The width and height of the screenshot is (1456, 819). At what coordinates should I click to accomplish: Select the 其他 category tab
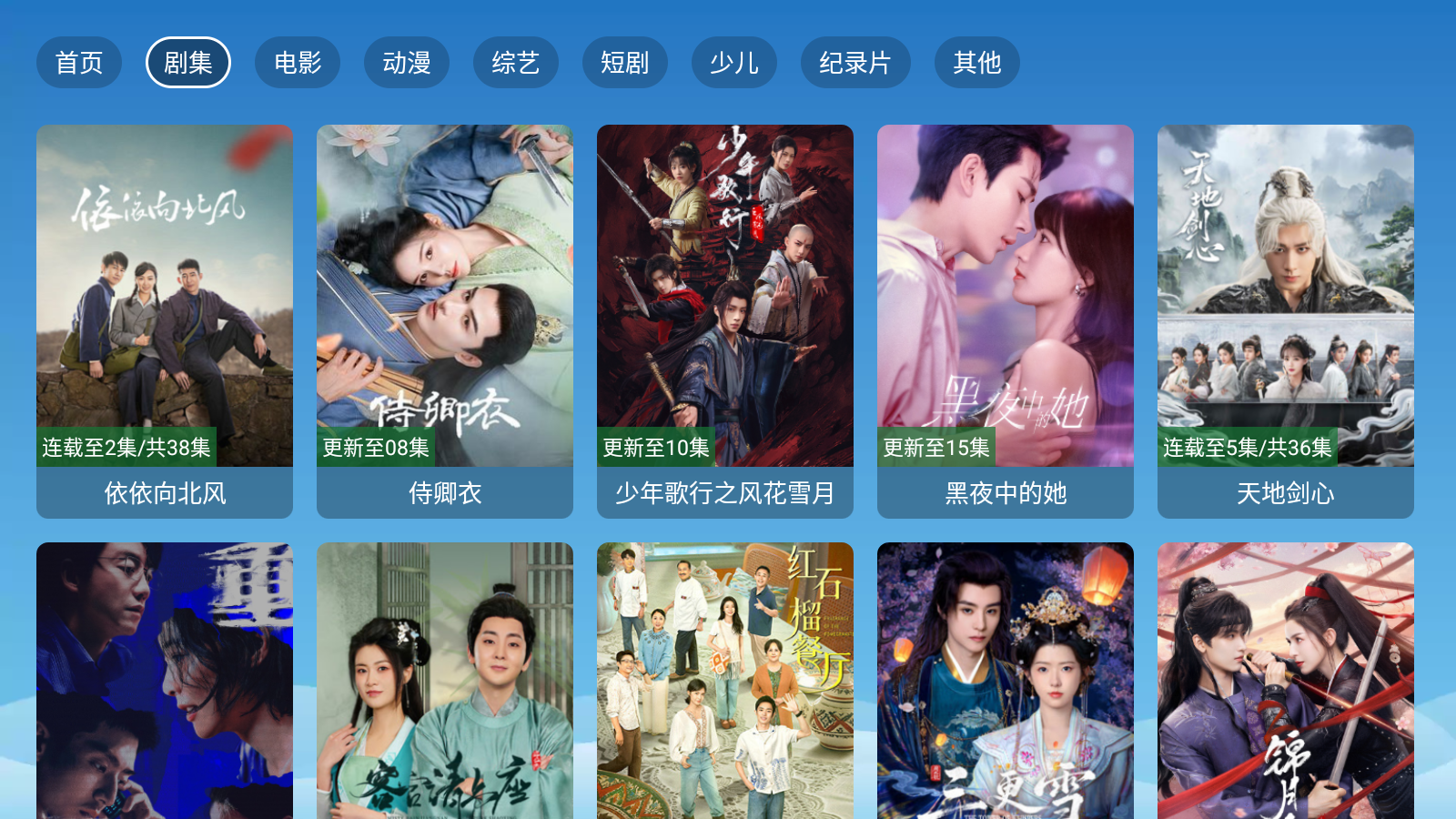click(x=977, y=63)
